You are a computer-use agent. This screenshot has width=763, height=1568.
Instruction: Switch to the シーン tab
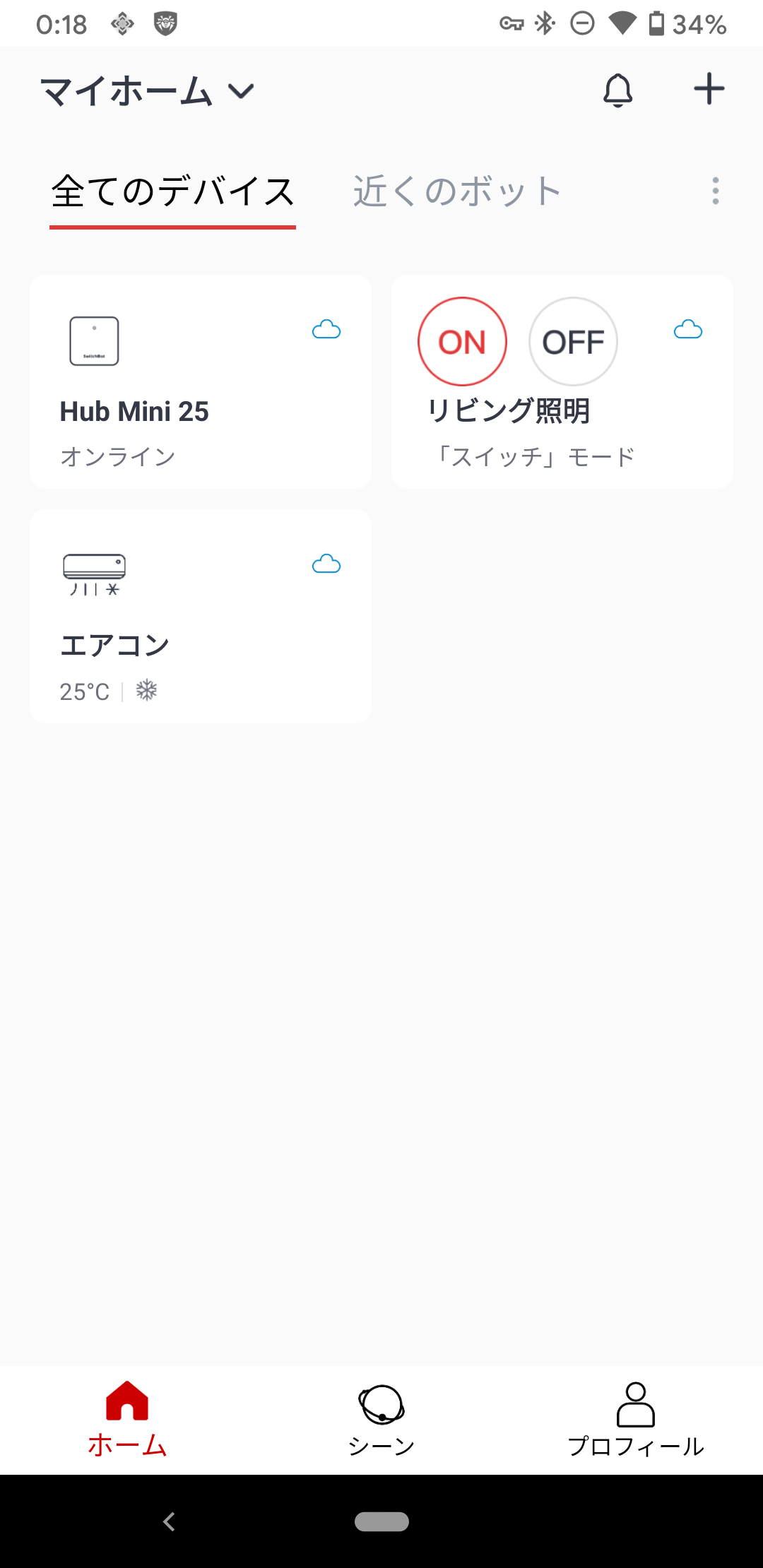[x=381, y=1420]
